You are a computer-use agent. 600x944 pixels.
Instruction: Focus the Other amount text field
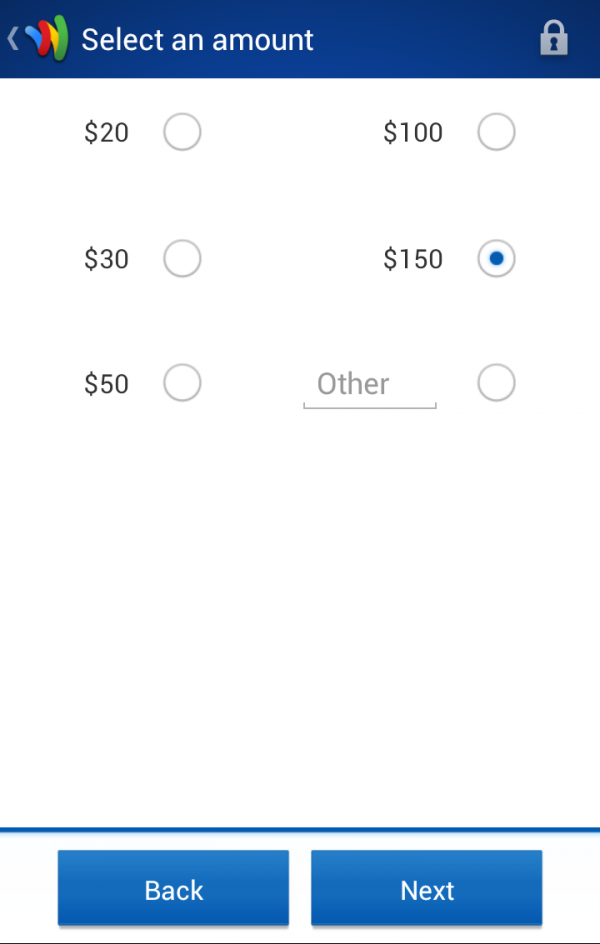coord(369,384)
